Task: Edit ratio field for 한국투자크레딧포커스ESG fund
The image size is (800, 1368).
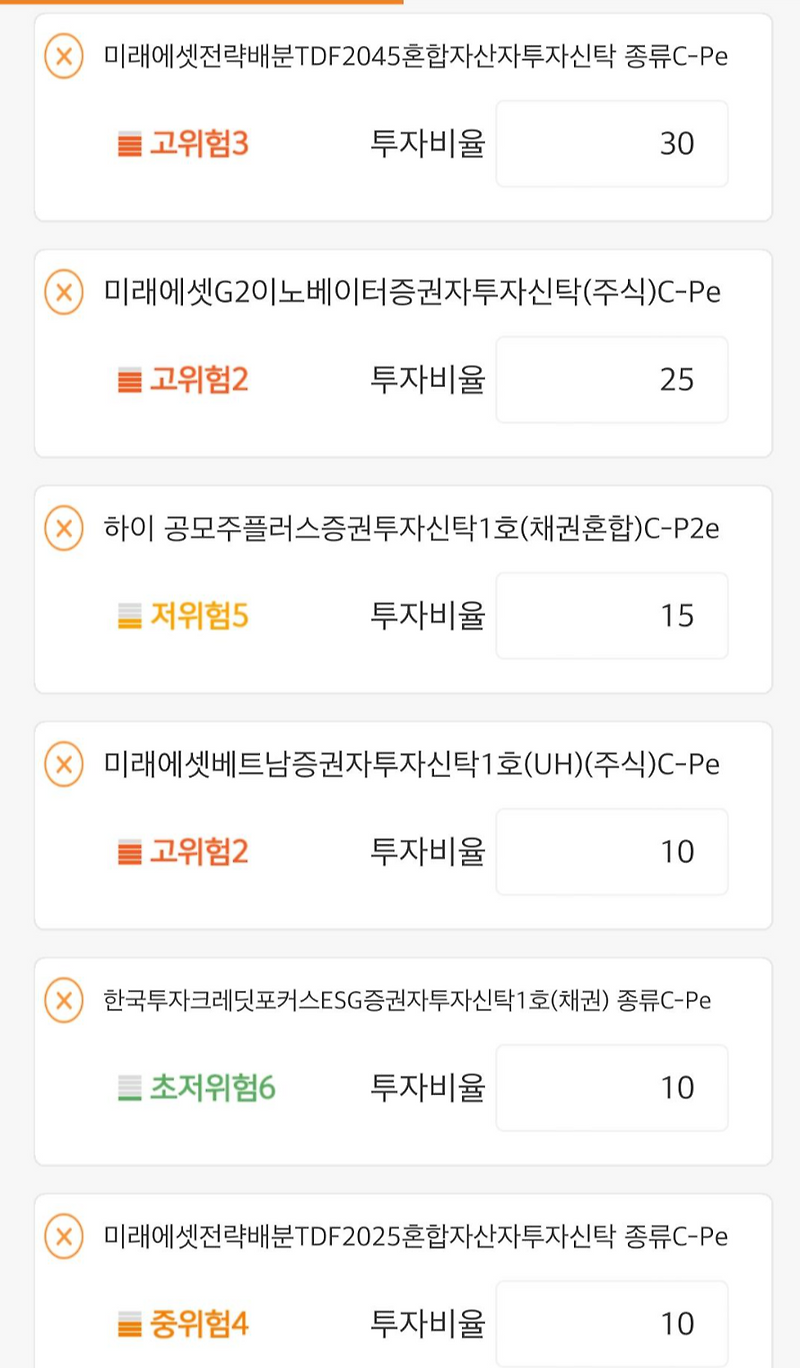Action: [612, 1088]
